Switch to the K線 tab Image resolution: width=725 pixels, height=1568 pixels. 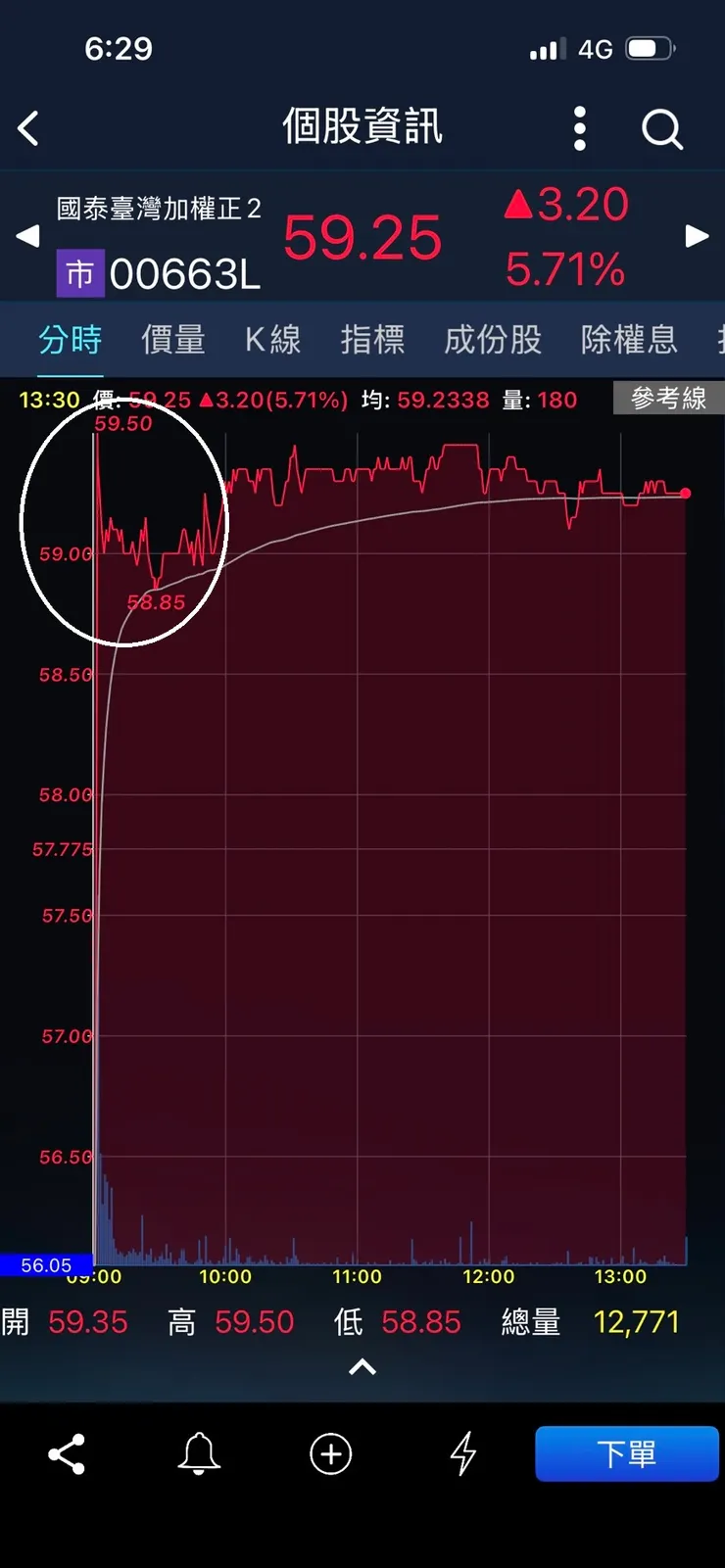[272, 340]
